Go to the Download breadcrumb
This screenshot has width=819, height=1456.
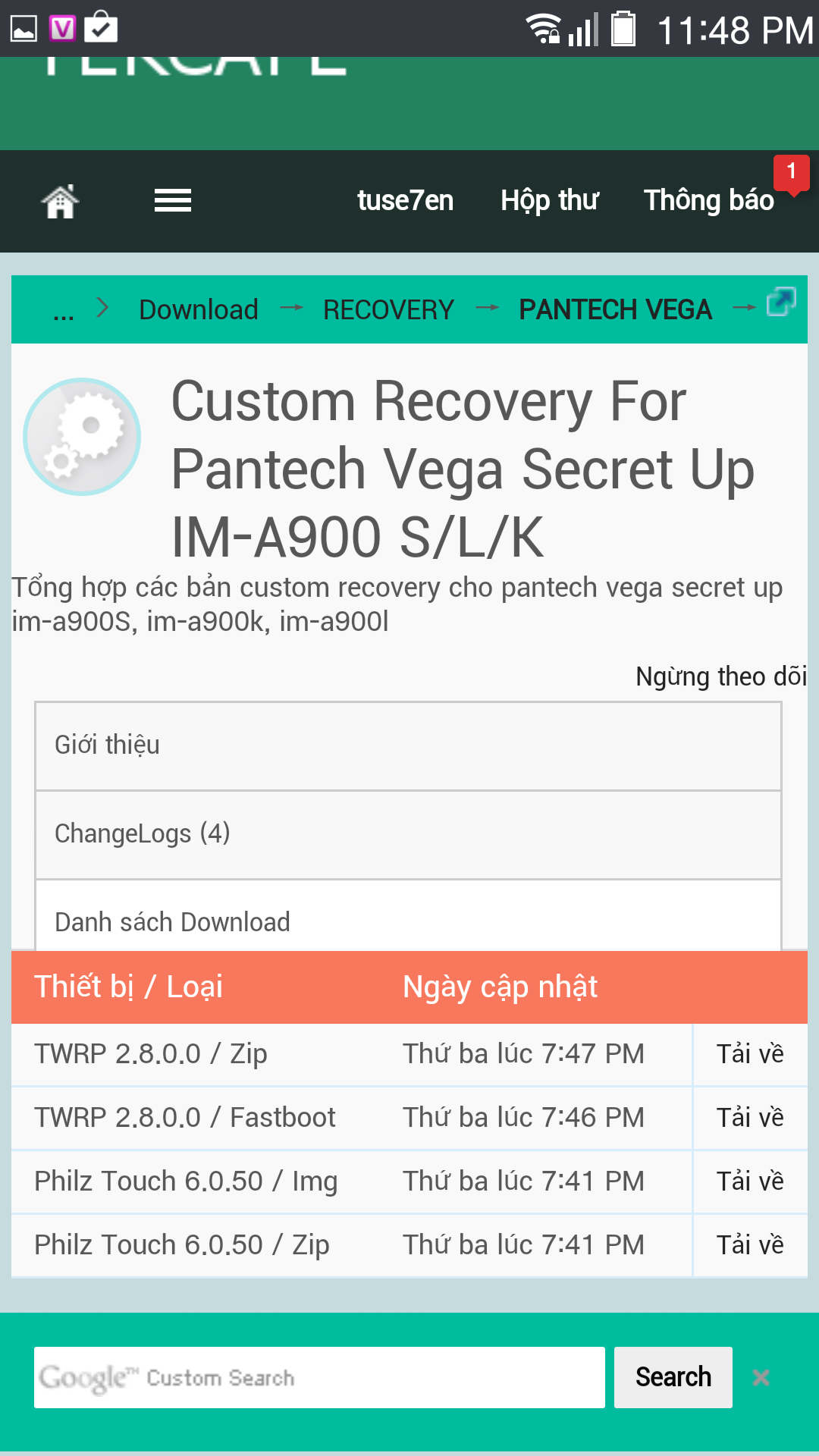[199, 310]
